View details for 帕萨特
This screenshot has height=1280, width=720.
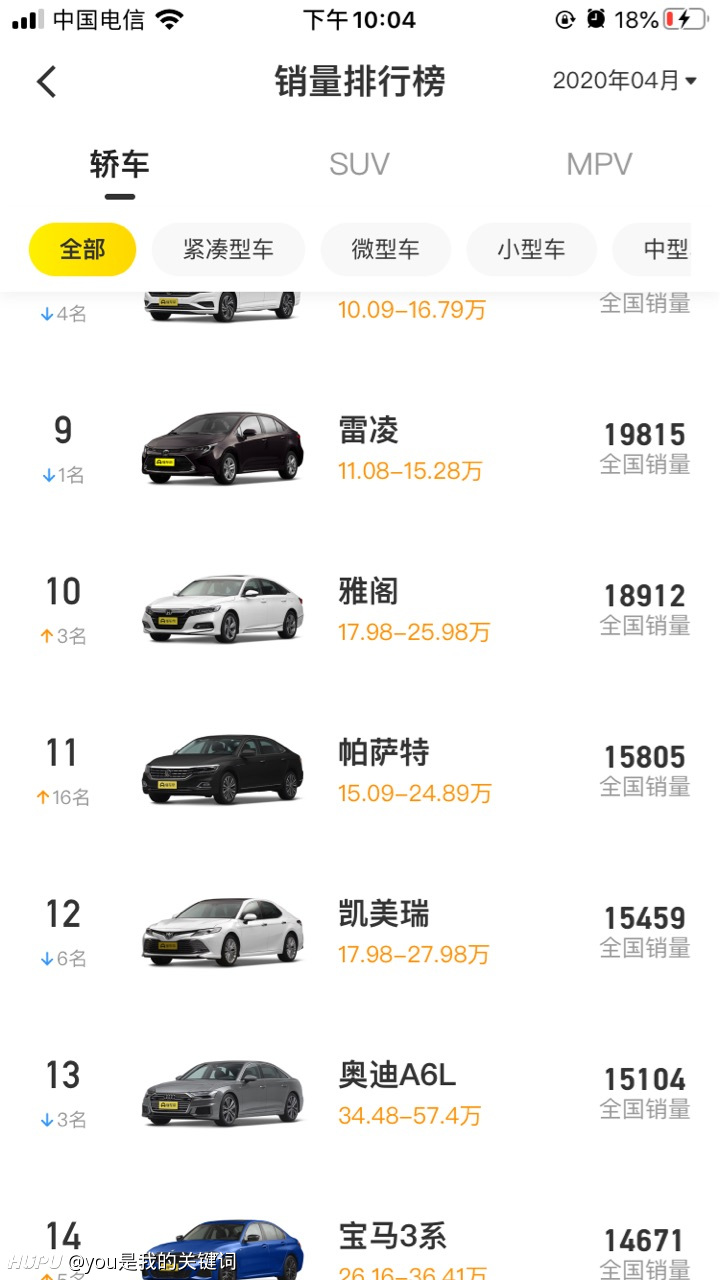(x=360, y=772)
